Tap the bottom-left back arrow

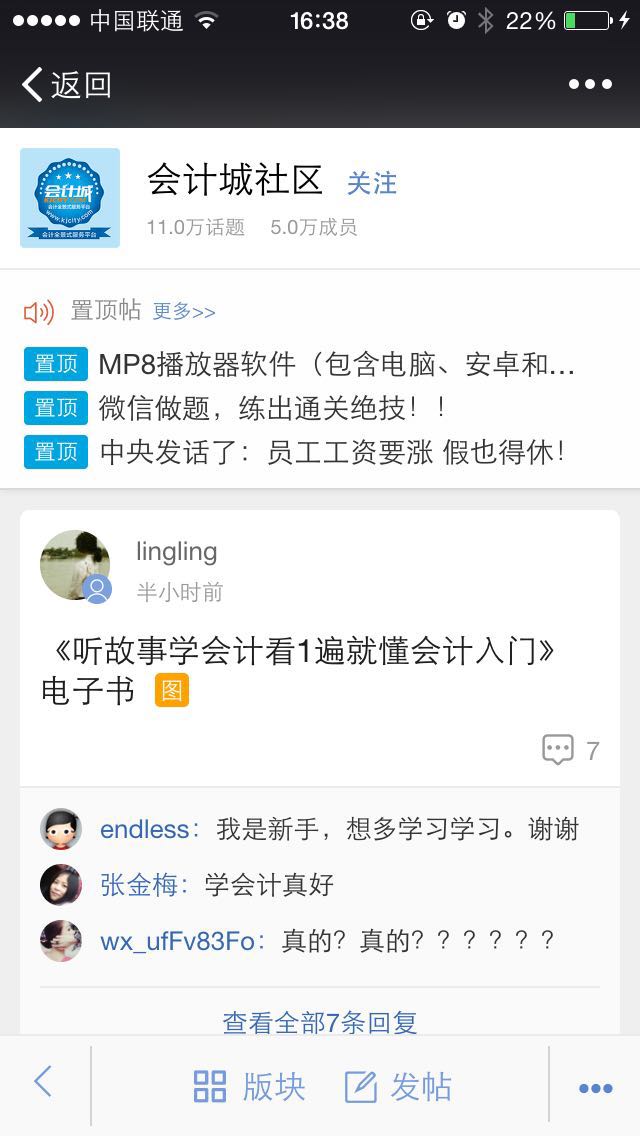pos(43,1082)
